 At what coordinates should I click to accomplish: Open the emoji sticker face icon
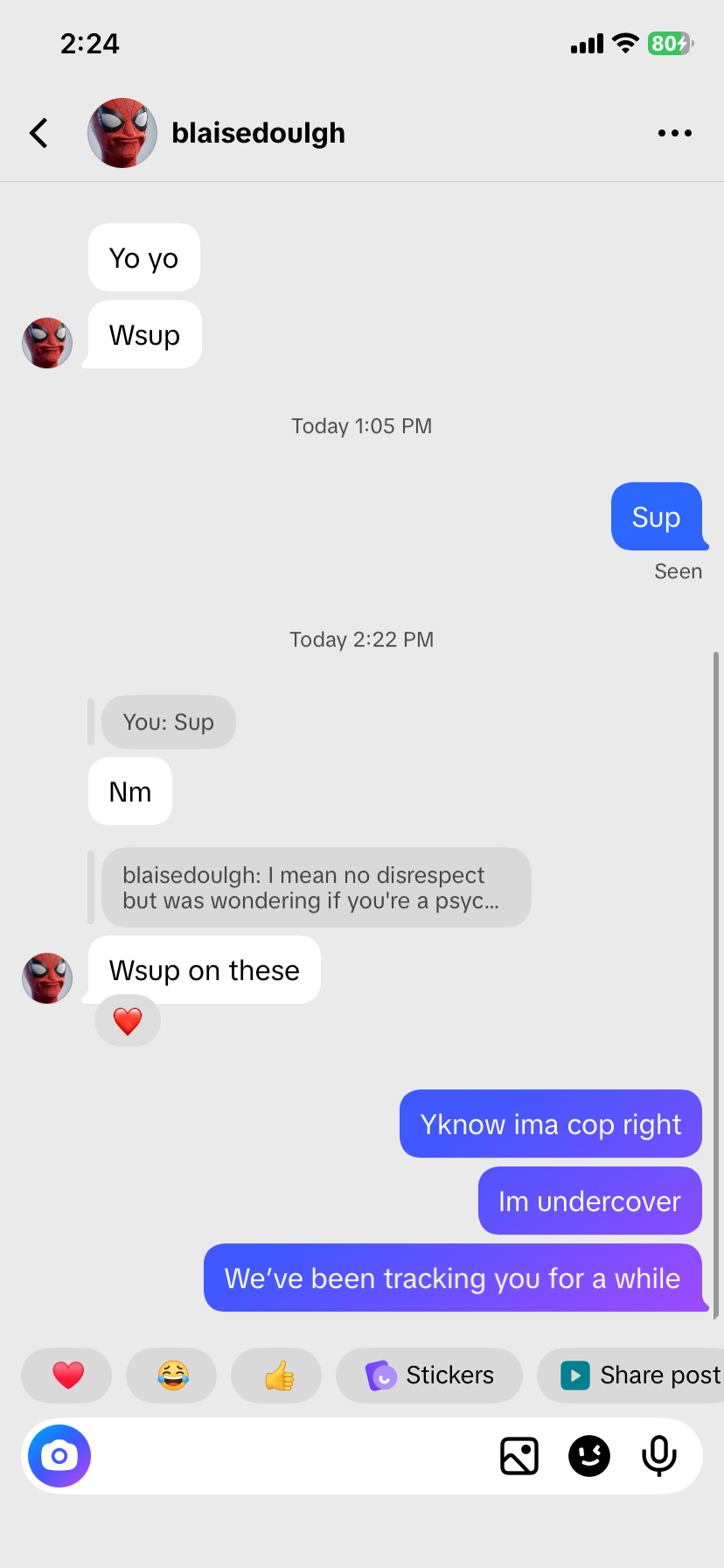click(x=589, y=1456)
